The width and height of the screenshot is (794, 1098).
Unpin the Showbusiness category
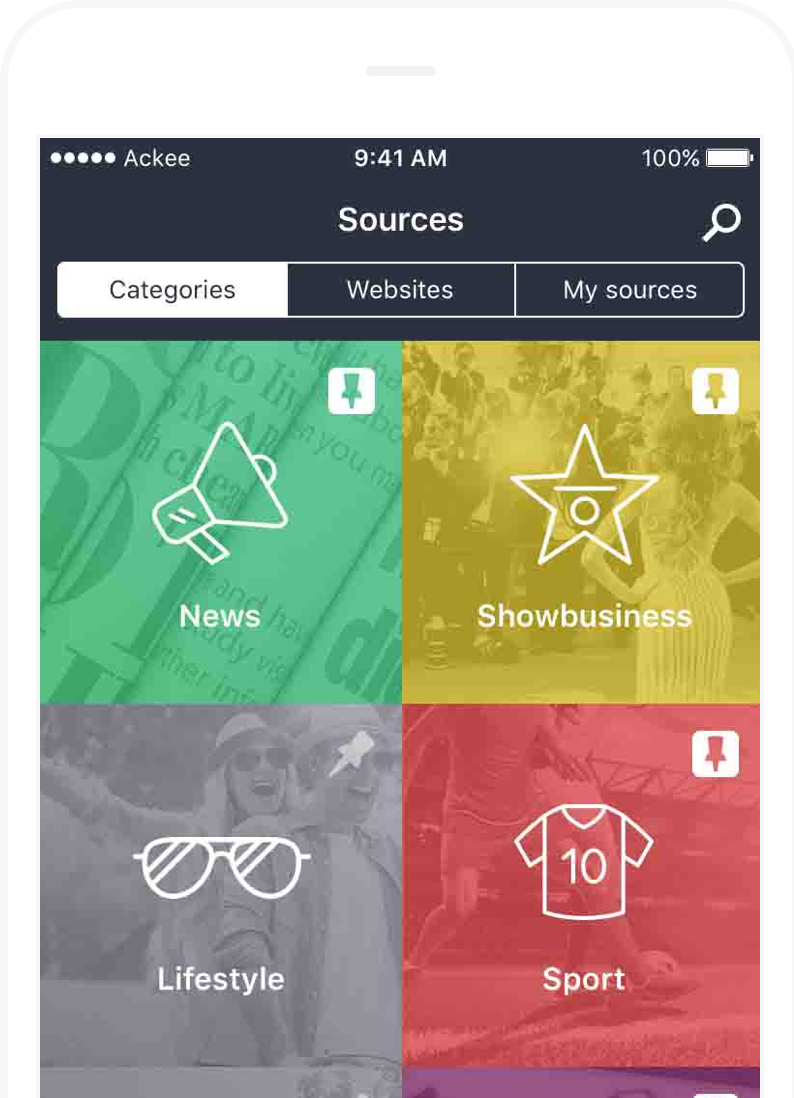click(715, 391)
